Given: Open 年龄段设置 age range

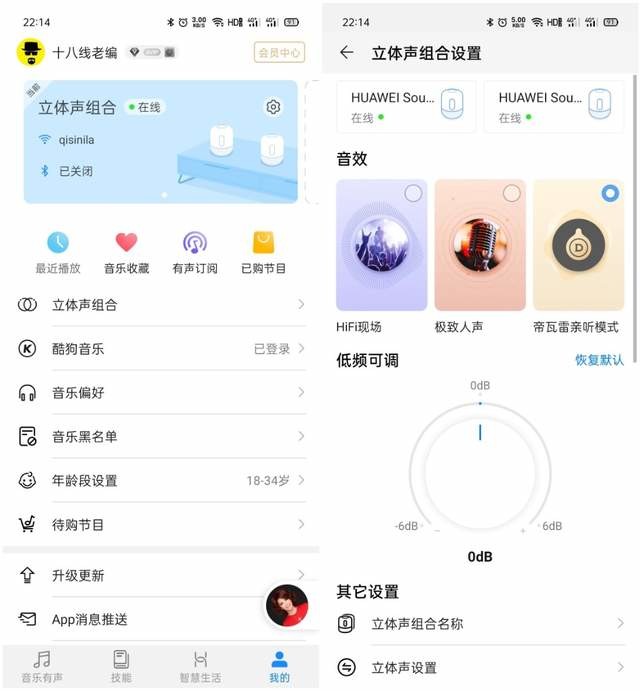Looking at the screenshot, I should coord(160,481).
